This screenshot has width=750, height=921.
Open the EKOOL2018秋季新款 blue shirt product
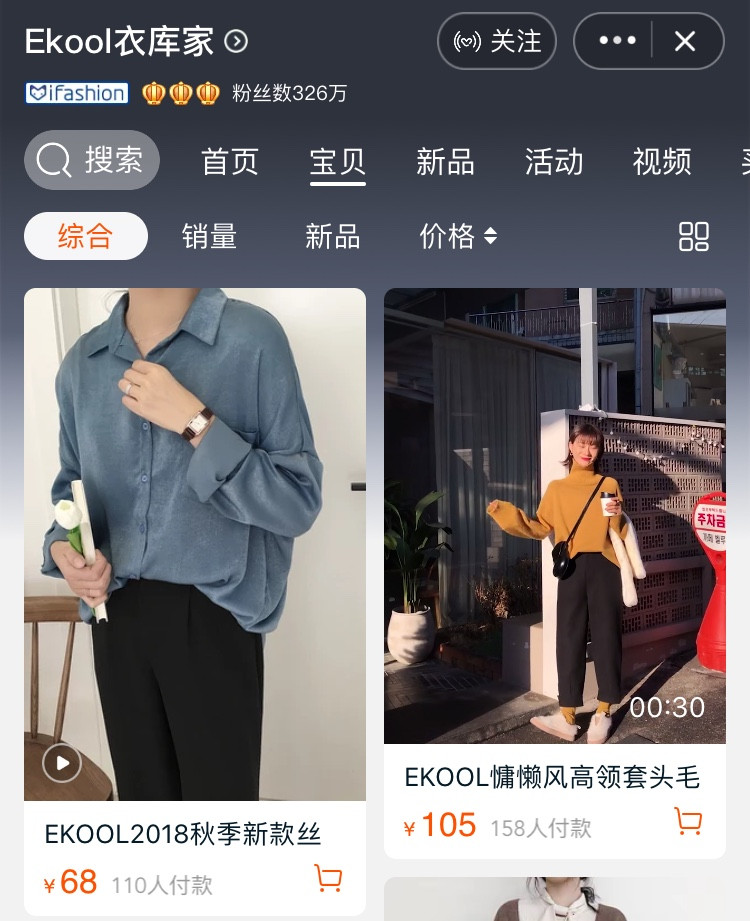point(195,545)
